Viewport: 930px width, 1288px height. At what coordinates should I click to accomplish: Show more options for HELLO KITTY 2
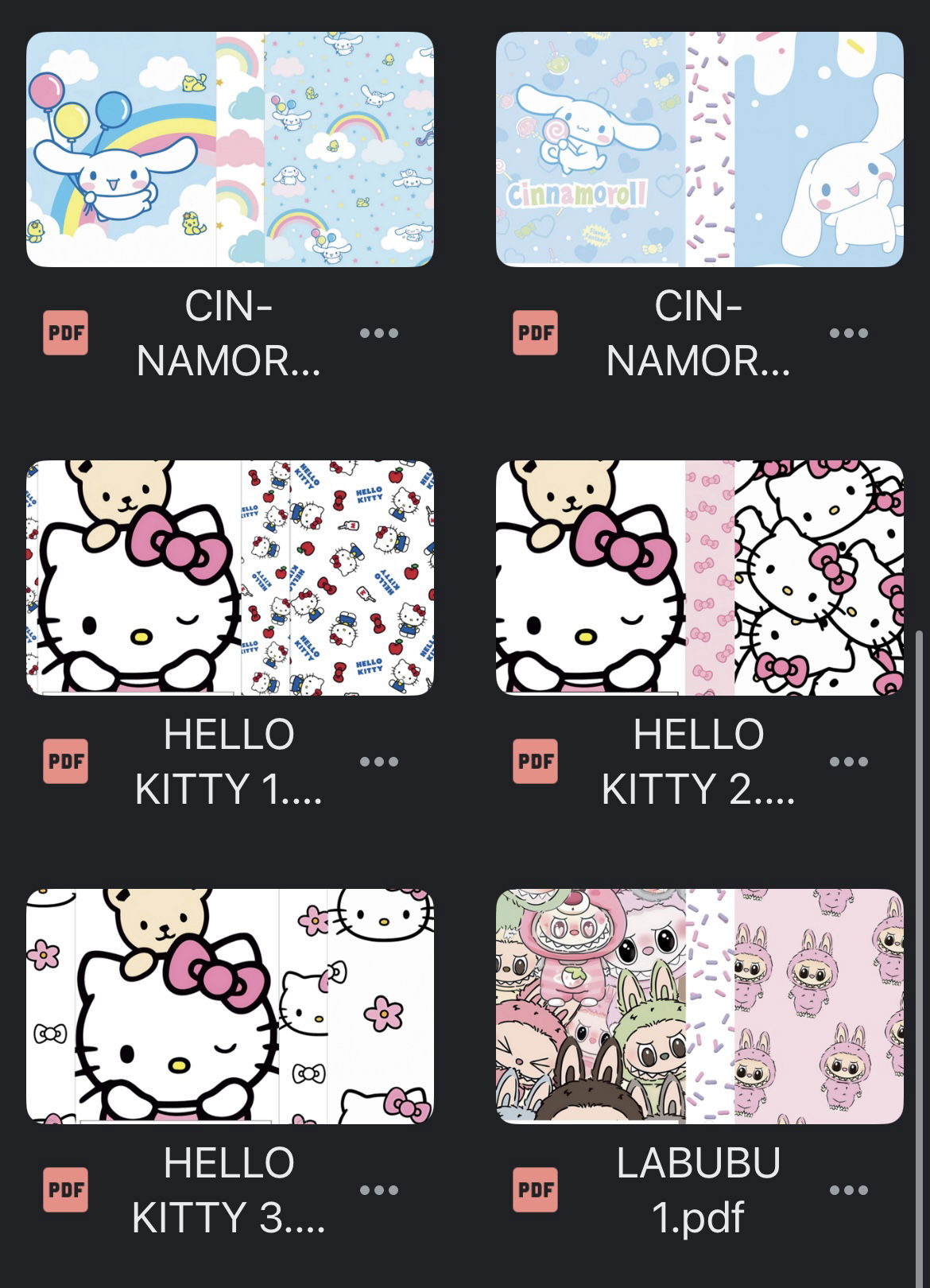848,762
